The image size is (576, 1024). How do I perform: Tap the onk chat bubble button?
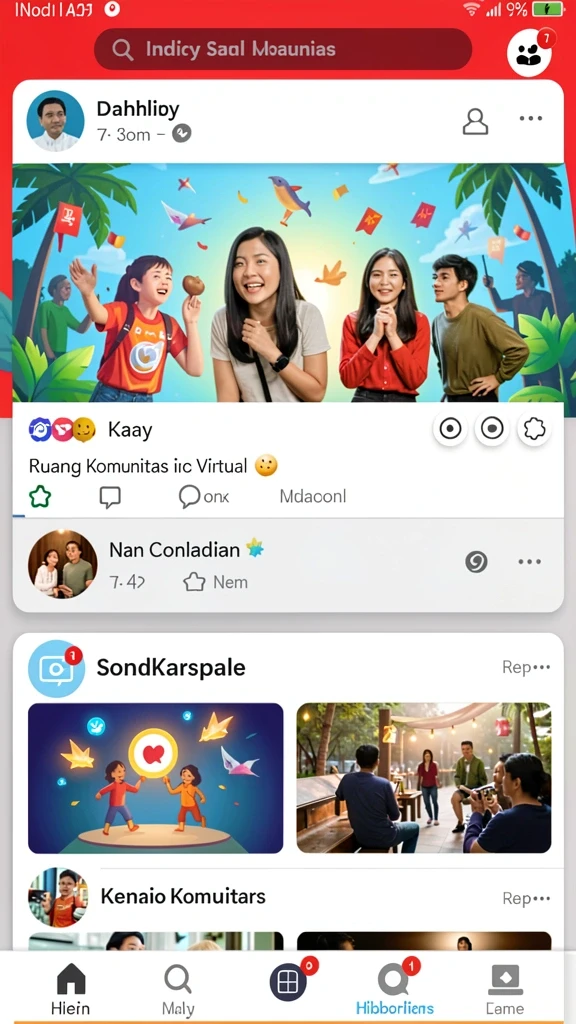coord(204,497)
